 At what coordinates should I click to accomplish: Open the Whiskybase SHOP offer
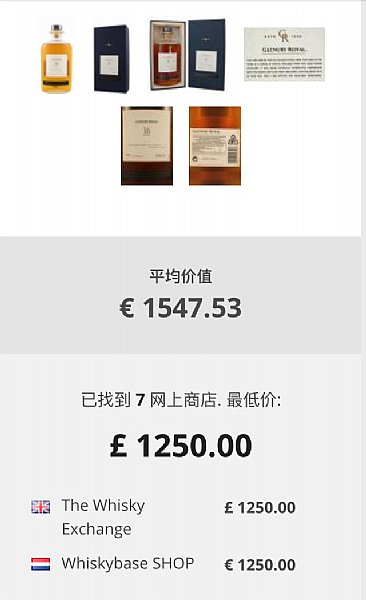coord(163,564)
